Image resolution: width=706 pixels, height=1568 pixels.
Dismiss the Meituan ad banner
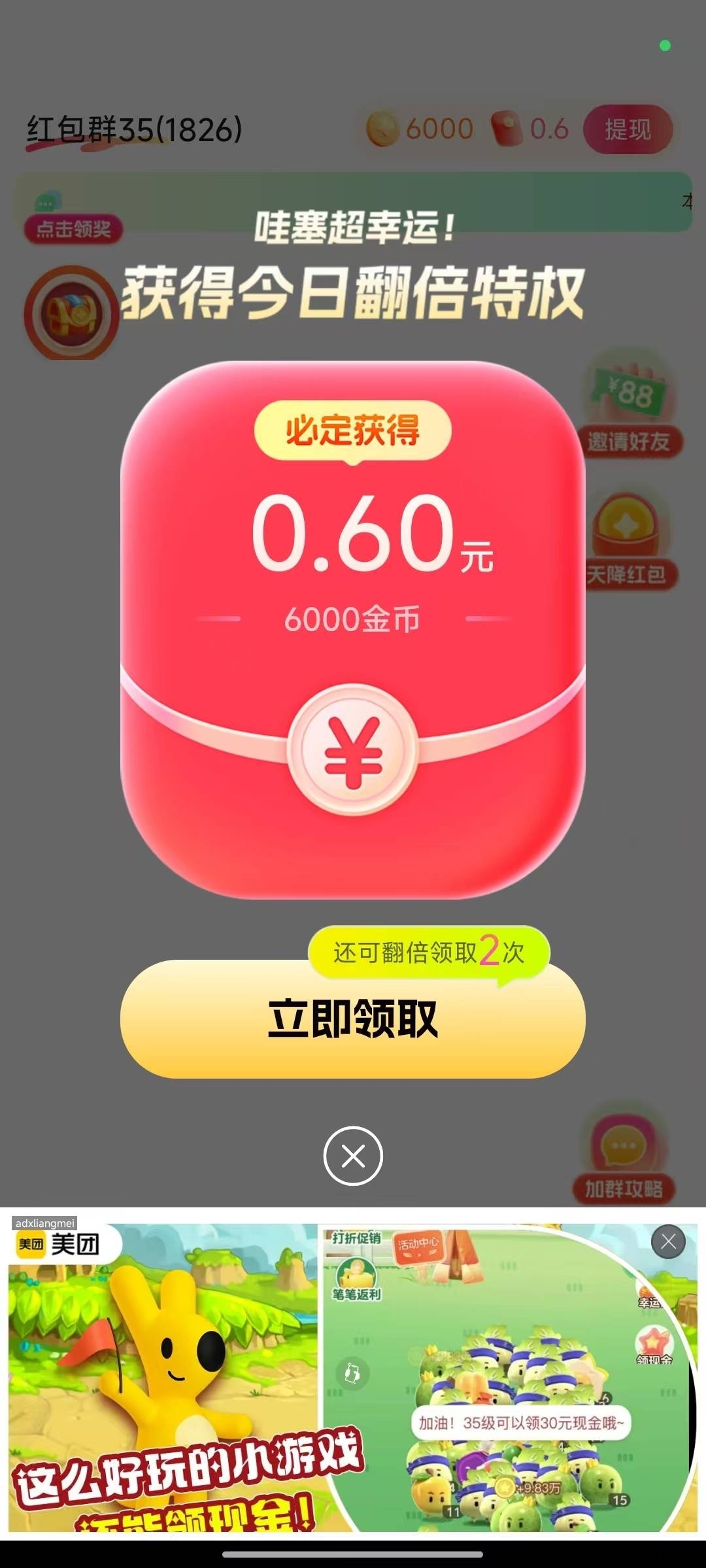[x=668, y=1241]
